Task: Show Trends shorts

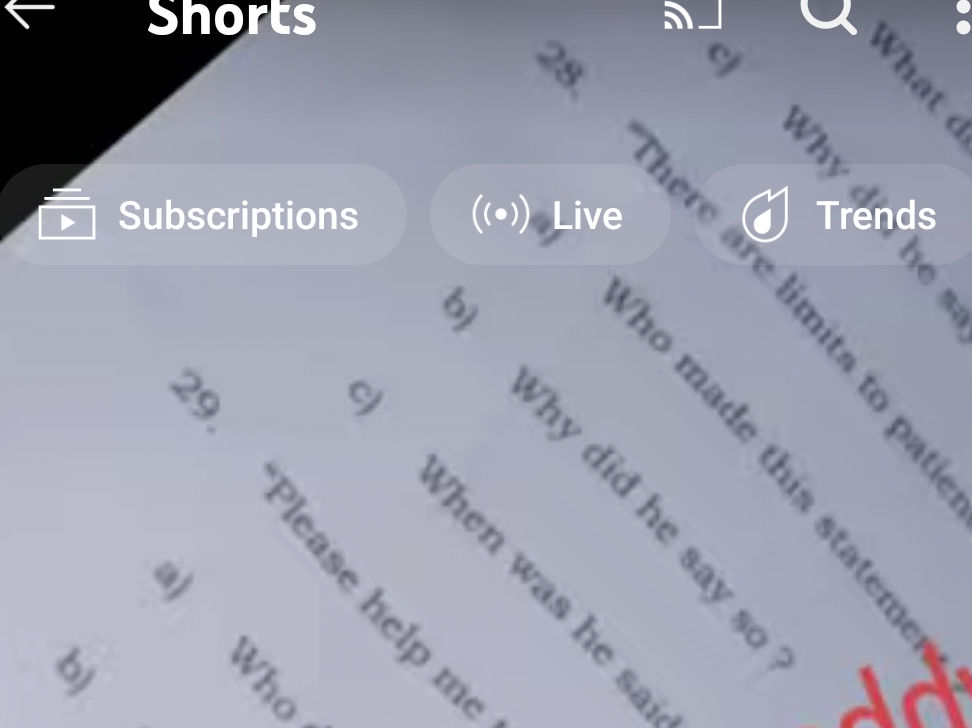Action: [x=838, y=215]
